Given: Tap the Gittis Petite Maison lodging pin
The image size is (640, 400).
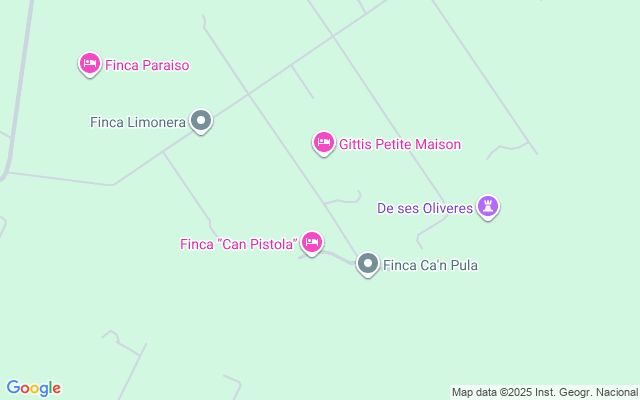Looking at the screenshot, I should tap(323, 143).
